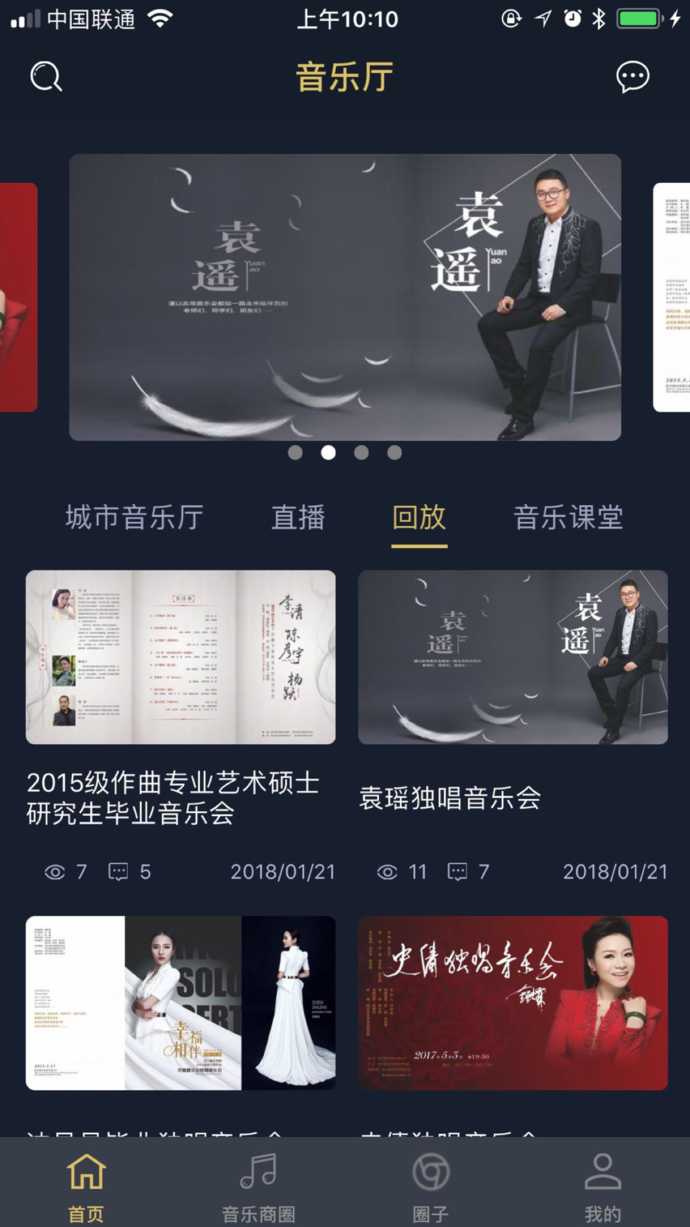Go to the 首页 tab
This screenshot has height=1227, width=690.
(86, 1187)
